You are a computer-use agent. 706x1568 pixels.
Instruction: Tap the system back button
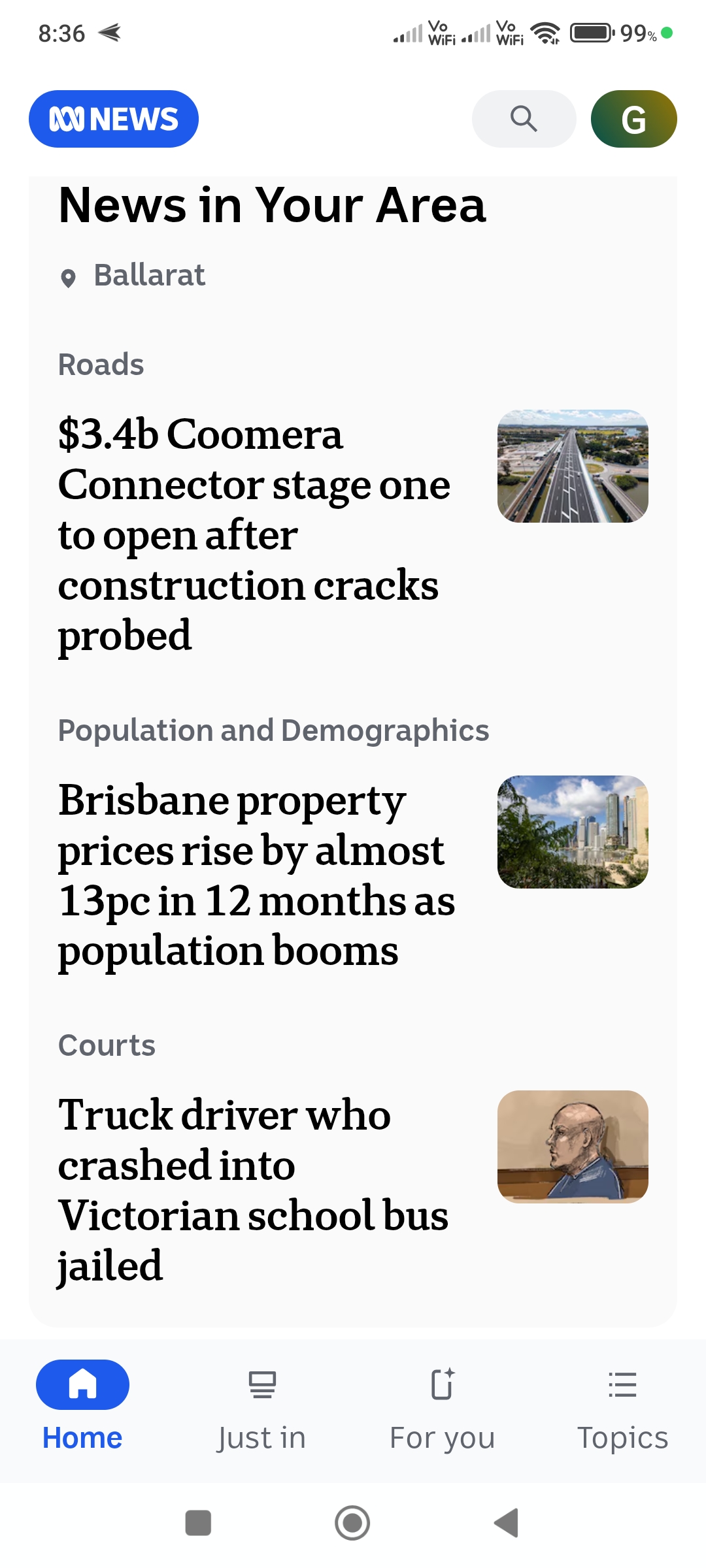point(506,1523)
